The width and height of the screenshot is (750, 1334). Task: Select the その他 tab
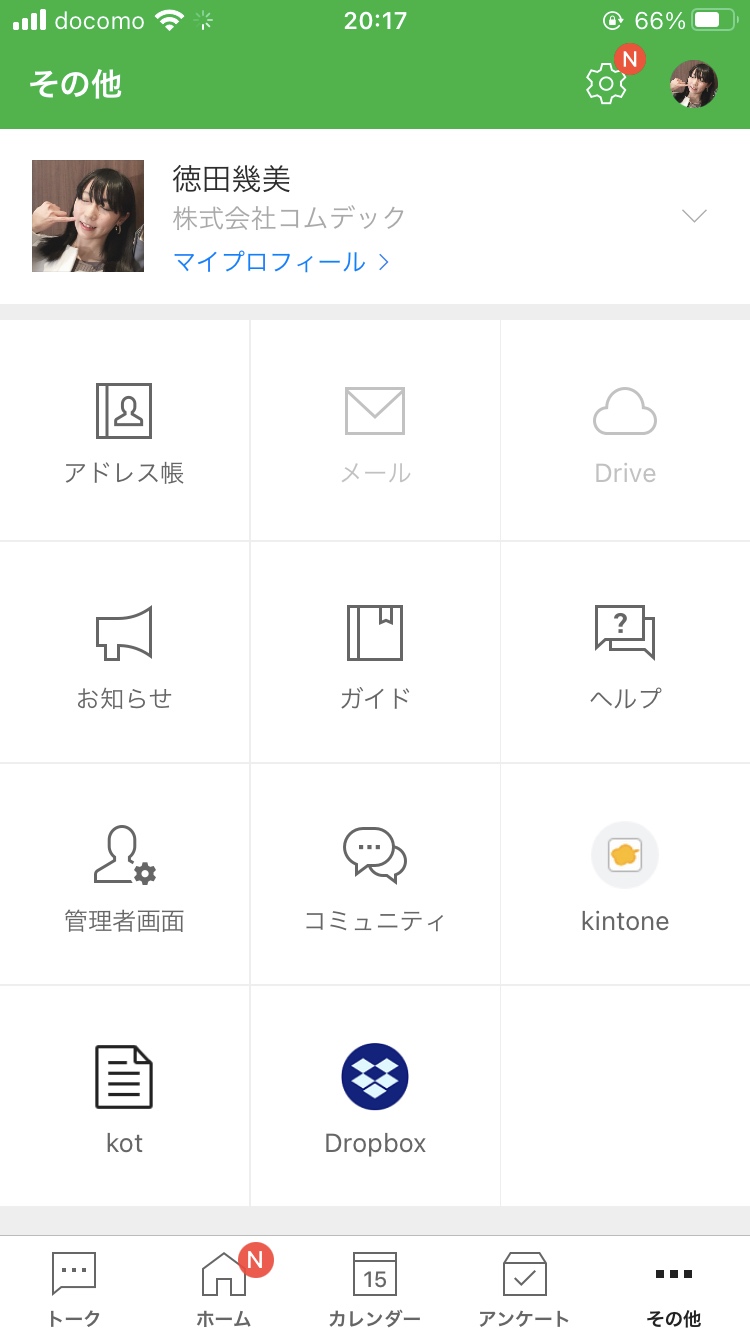674,1288
